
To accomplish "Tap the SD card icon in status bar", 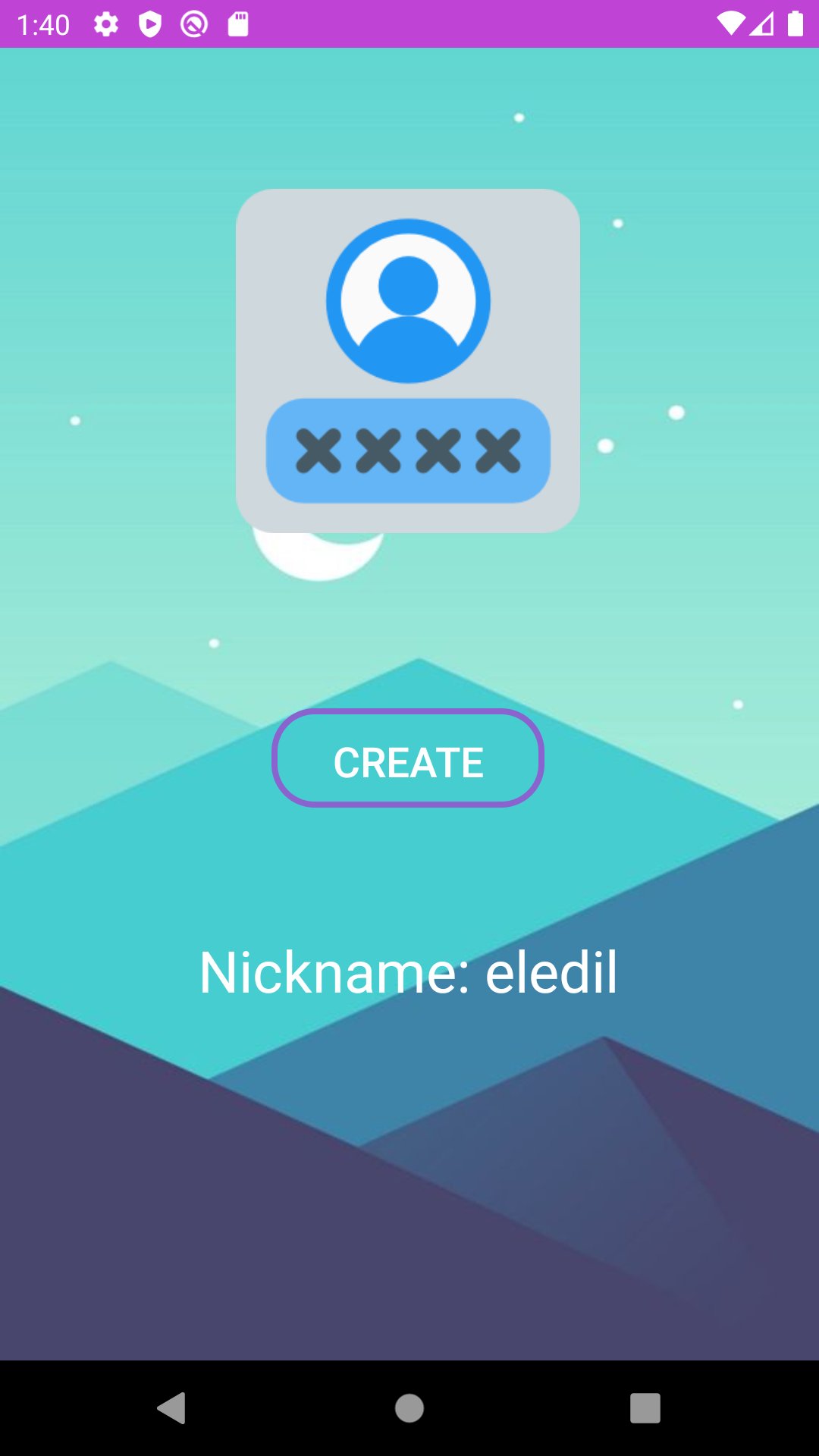I will pyautogui.click(x=238, y=23).
